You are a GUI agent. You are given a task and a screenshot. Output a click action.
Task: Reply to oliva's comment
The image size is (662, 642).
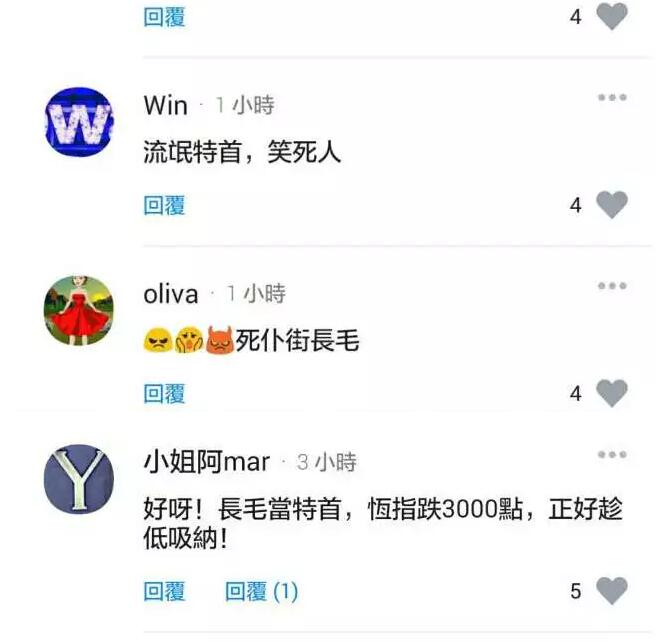[x=165, y=393]
